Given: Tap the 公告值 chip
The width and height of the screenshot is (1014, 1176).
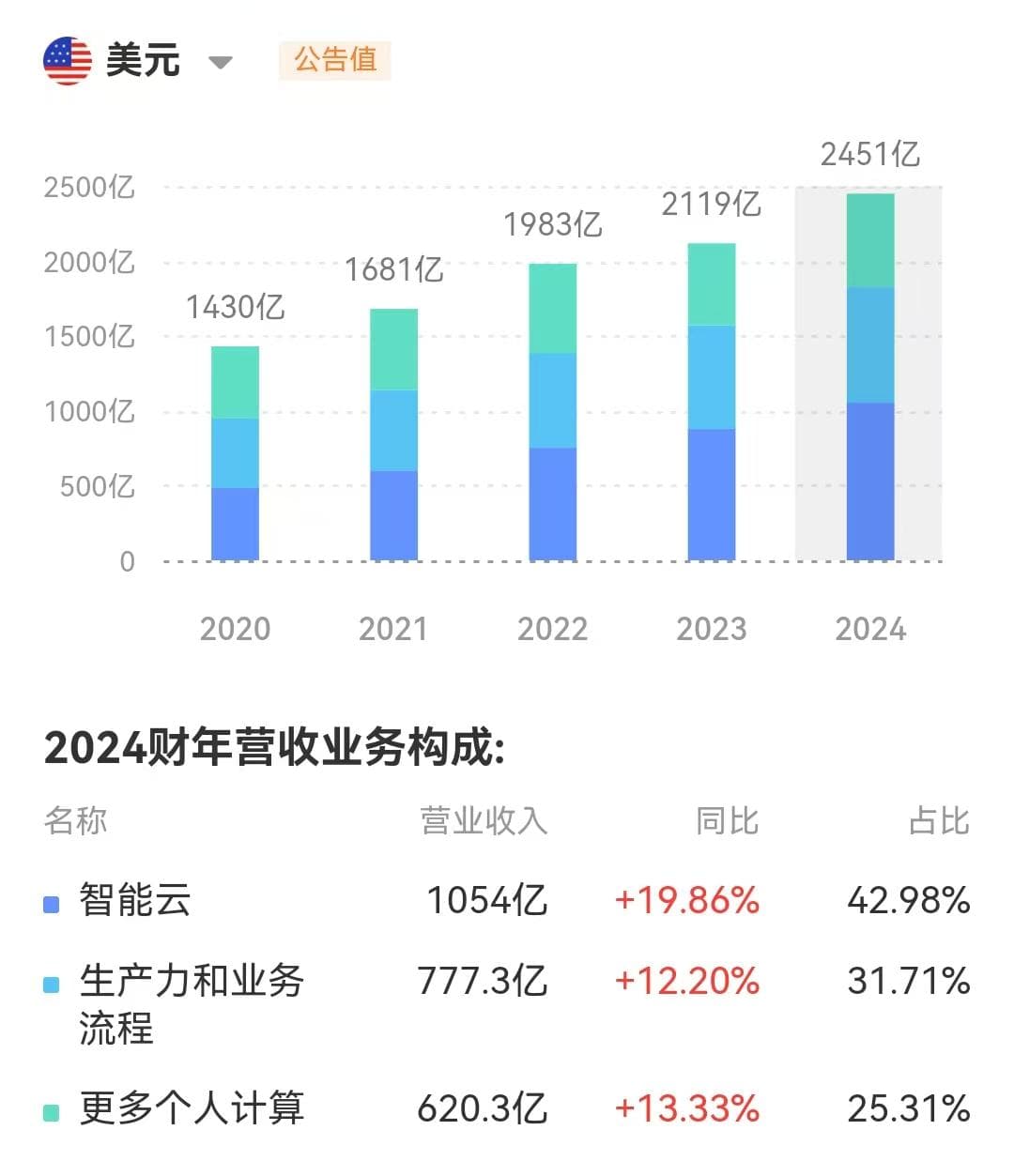Looking at the screenshot, I should [x=335, y=60].
